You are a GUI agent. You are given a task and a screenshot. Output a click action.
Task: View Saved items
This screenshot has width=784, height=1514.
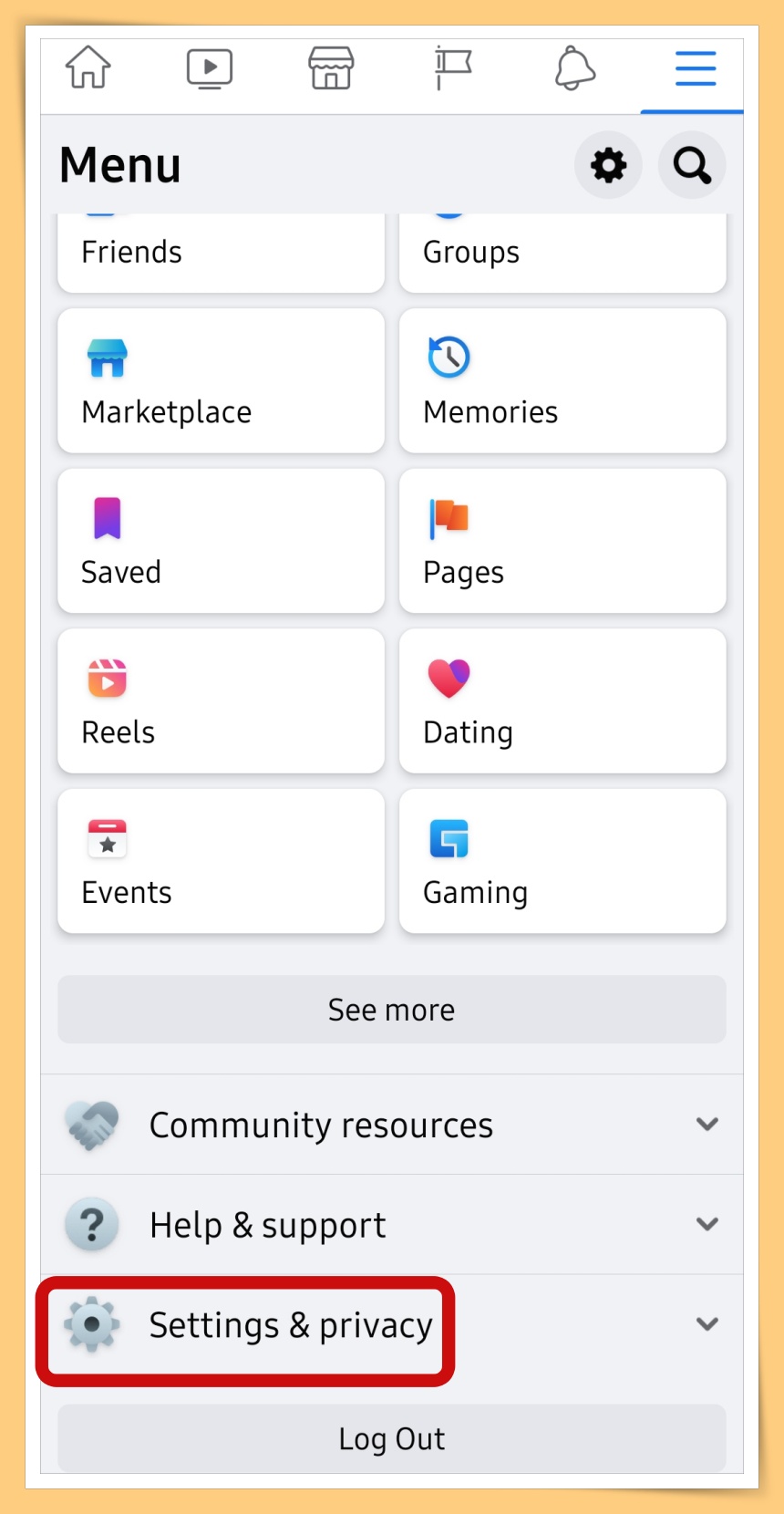tap(221, 541)
